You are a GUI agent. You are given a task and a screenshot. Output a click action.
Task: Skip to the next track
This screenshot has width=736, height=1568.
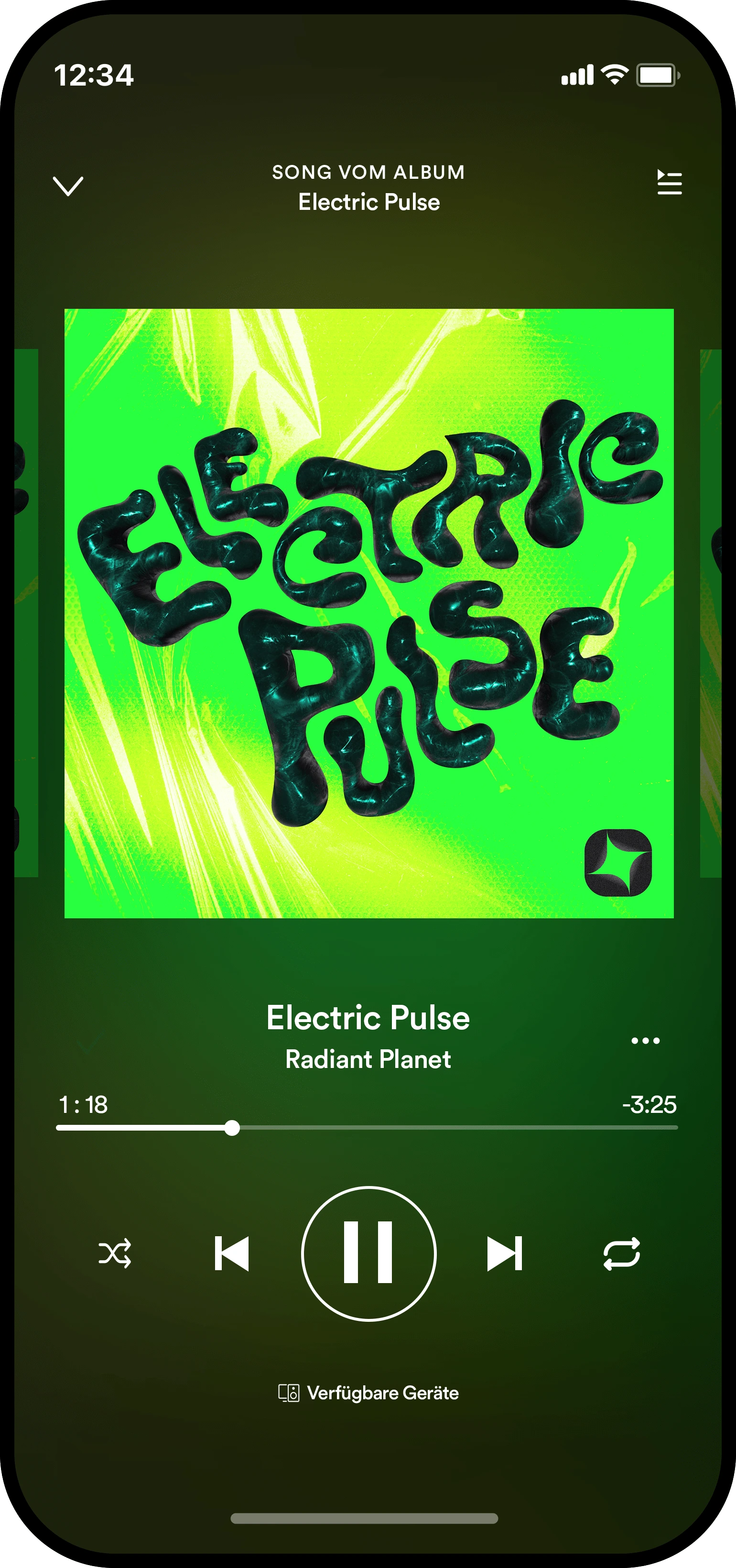(505, 1253)
